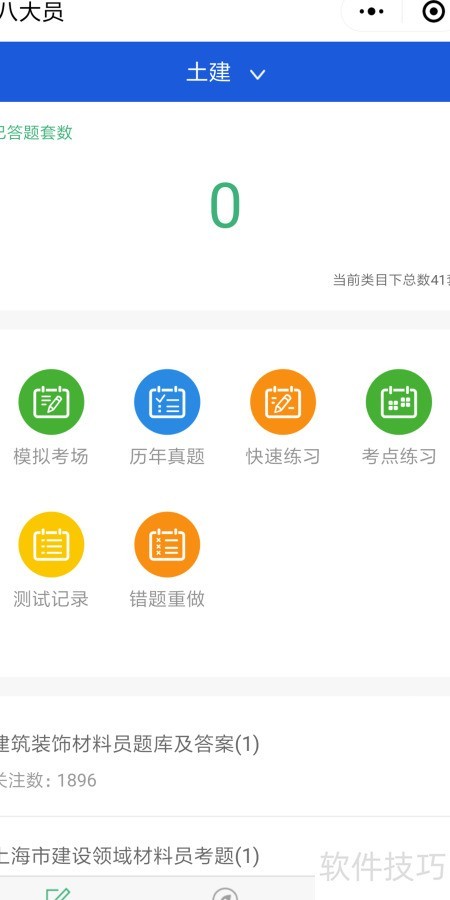Open 模拟考场 mock exam
Viewport: 450px width, 900px height.
point(51,417)
